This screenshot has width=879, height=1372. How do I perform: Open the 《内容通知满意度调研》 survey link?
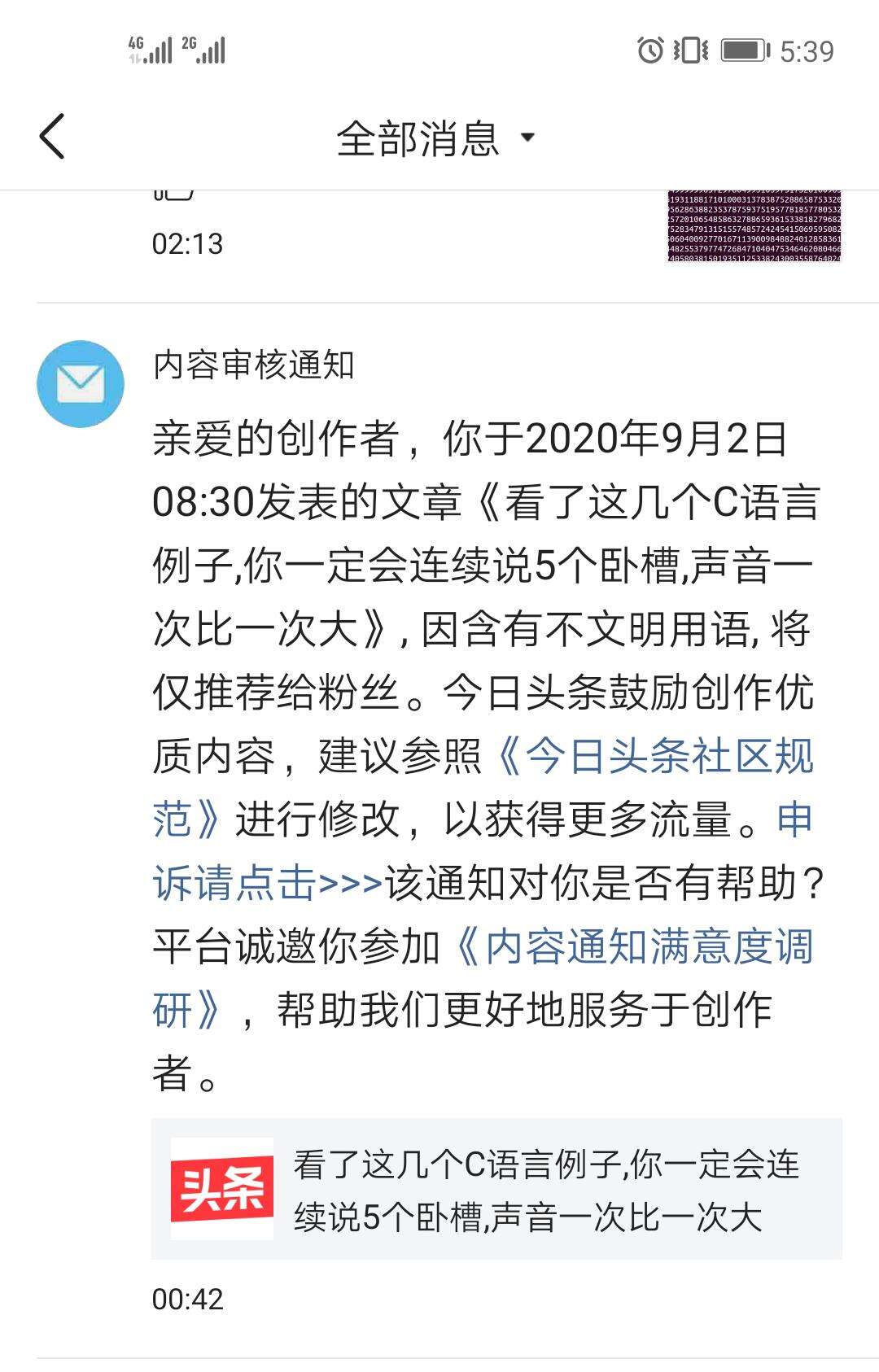point(635,946)
